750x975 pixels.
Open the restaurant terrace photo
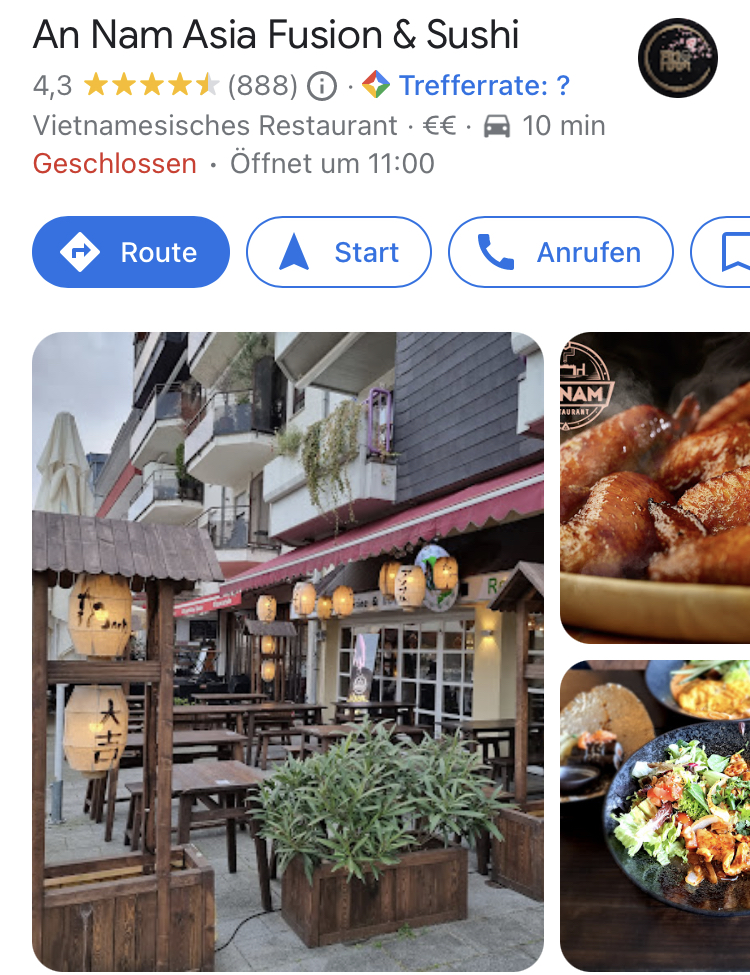tap(288, 650)
